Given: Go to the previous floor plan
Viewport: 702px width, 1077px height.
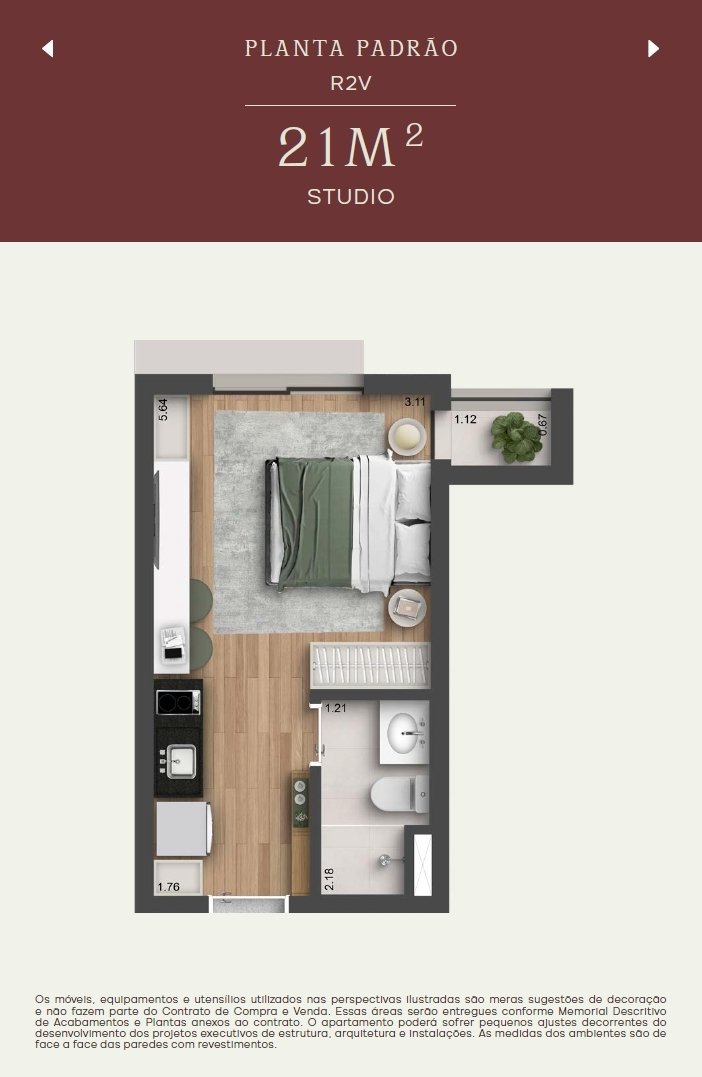Looking at the screenshot, I should [x=47, y=49].
